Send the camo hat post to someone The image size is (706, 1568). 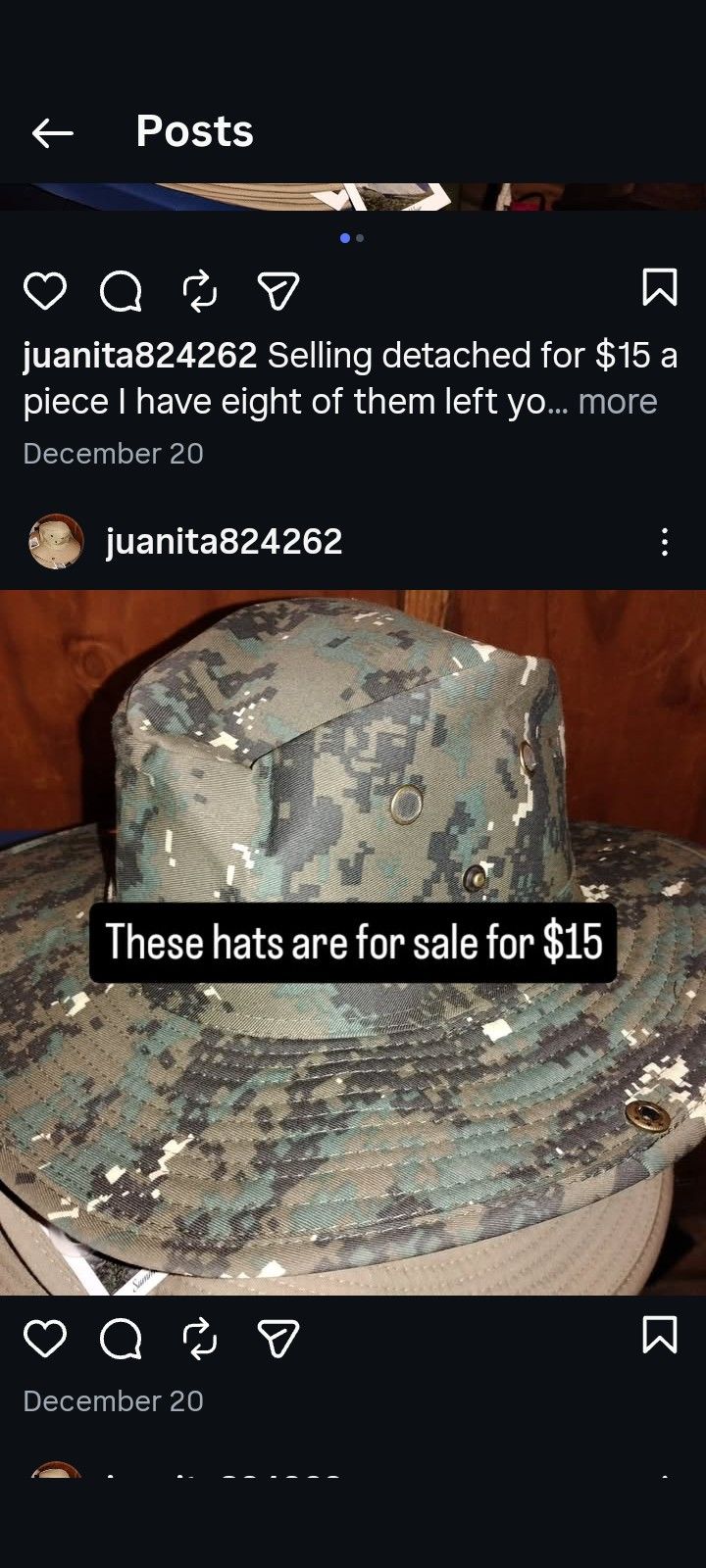(x=277, y=1338)
